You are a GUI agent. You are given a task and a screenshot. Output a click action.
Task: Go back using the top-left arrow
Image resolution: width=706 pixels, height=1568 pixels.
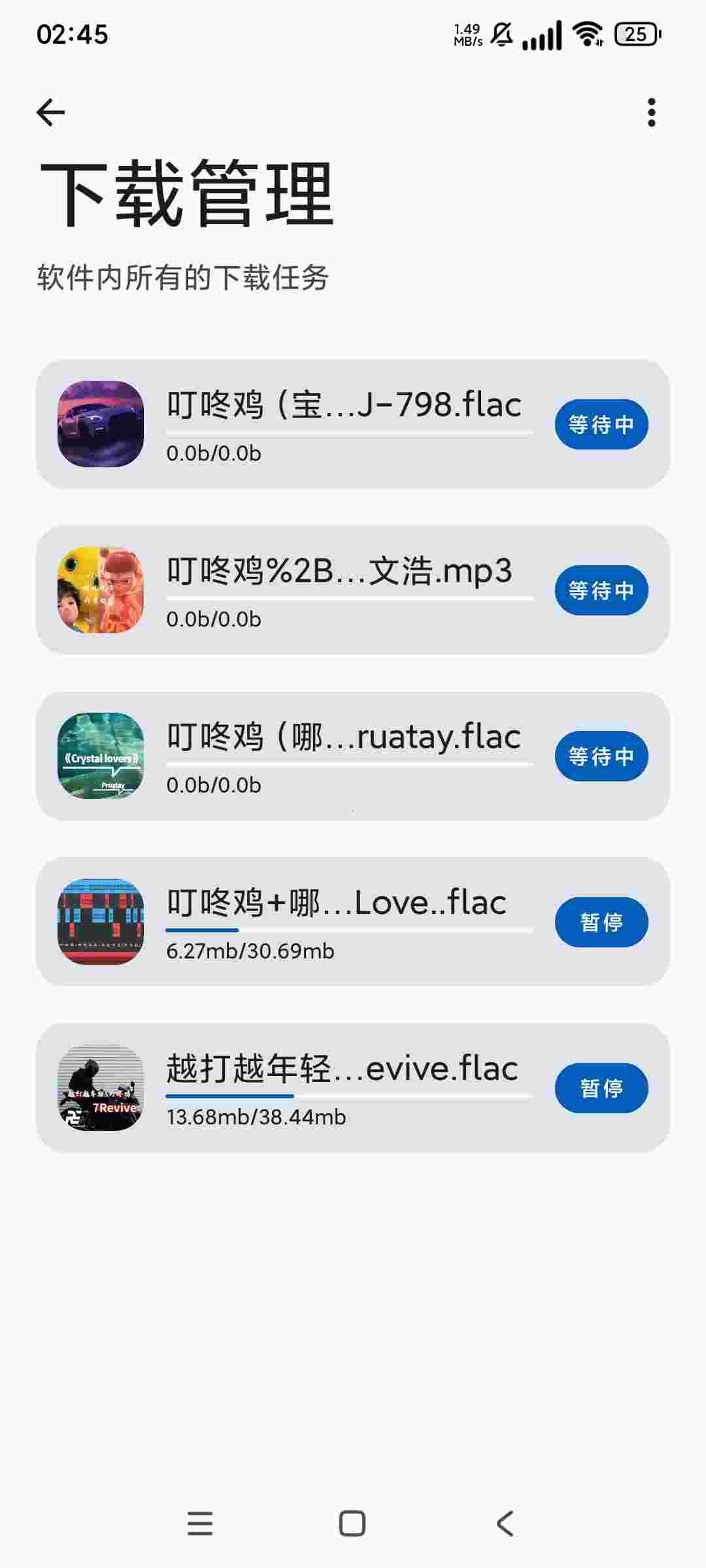coord(51,112)
